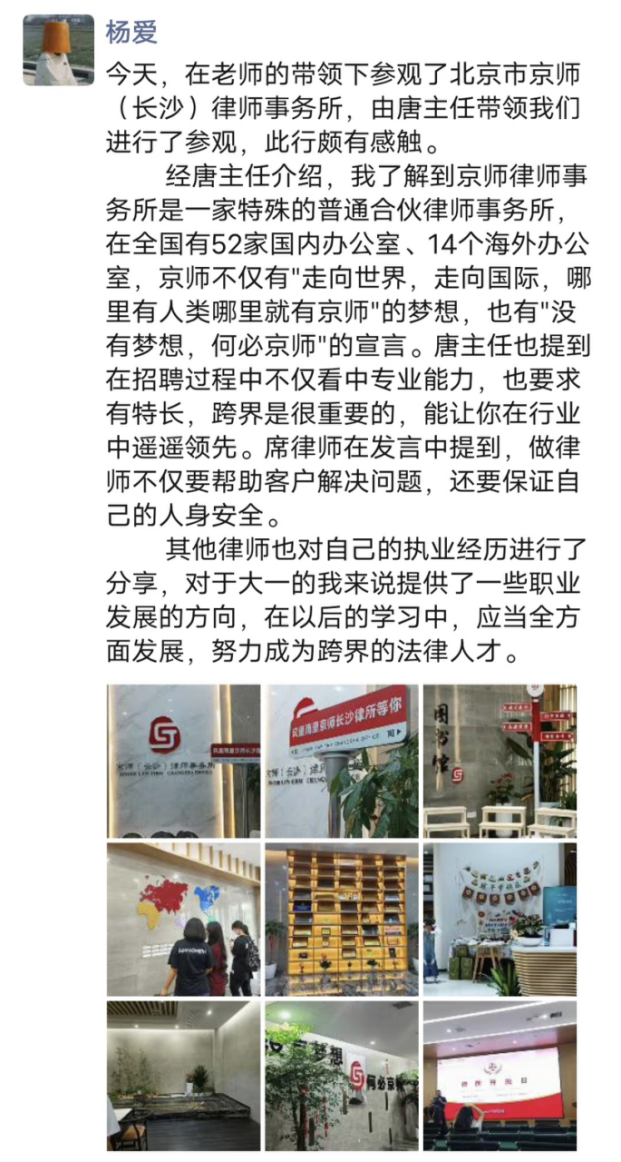View the tree and 梦想 slogan photo

pyautogui.click(x=341, y=1076)
